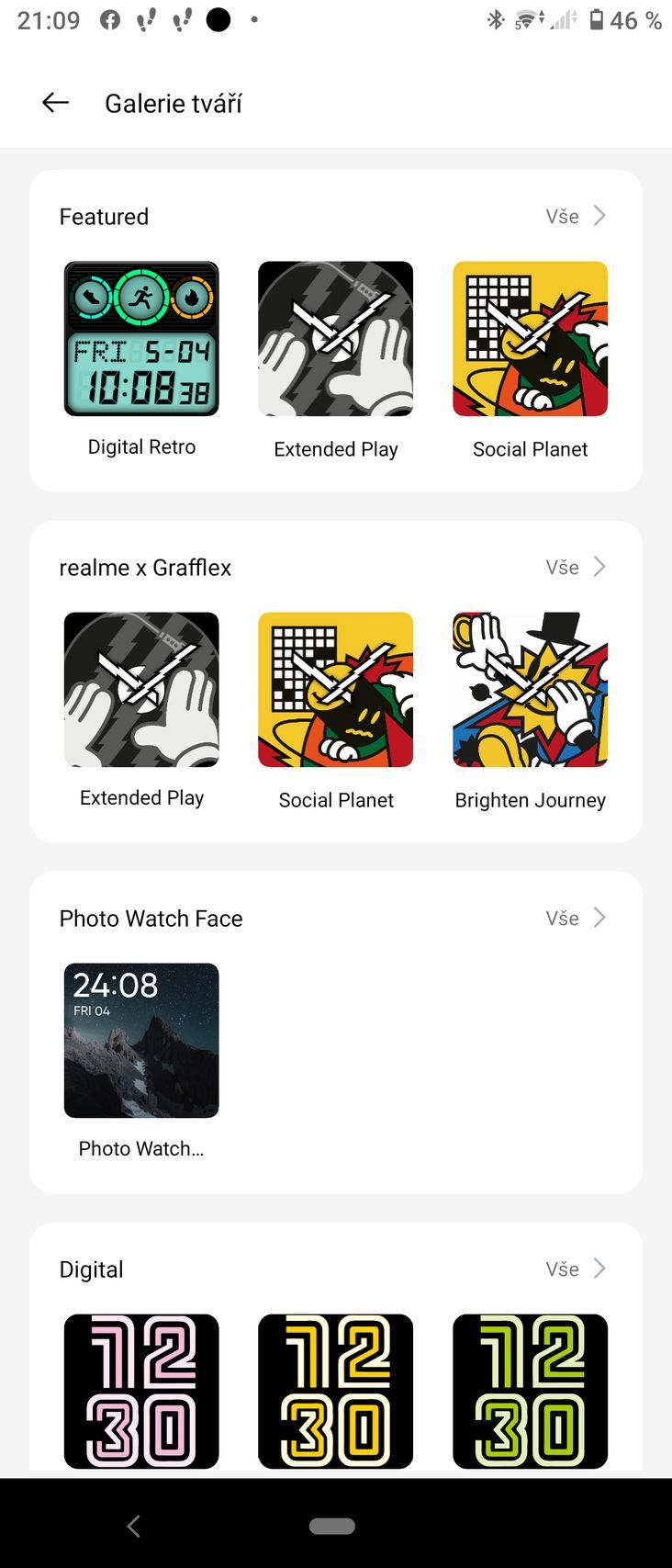672x1568 pixels.
Task: Tap the Bluetooth status bar icon
Action: (x=495, y=20)
